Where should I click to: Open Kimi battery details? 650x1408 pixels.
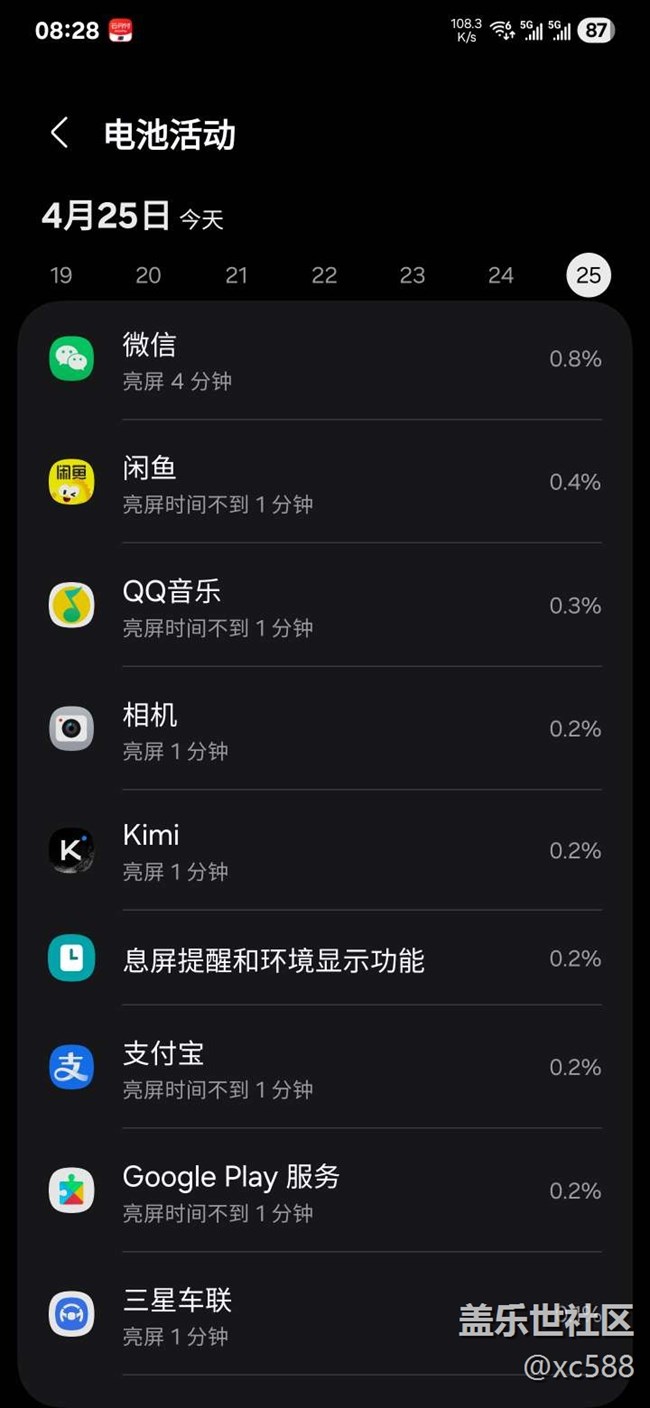(325, 851)
